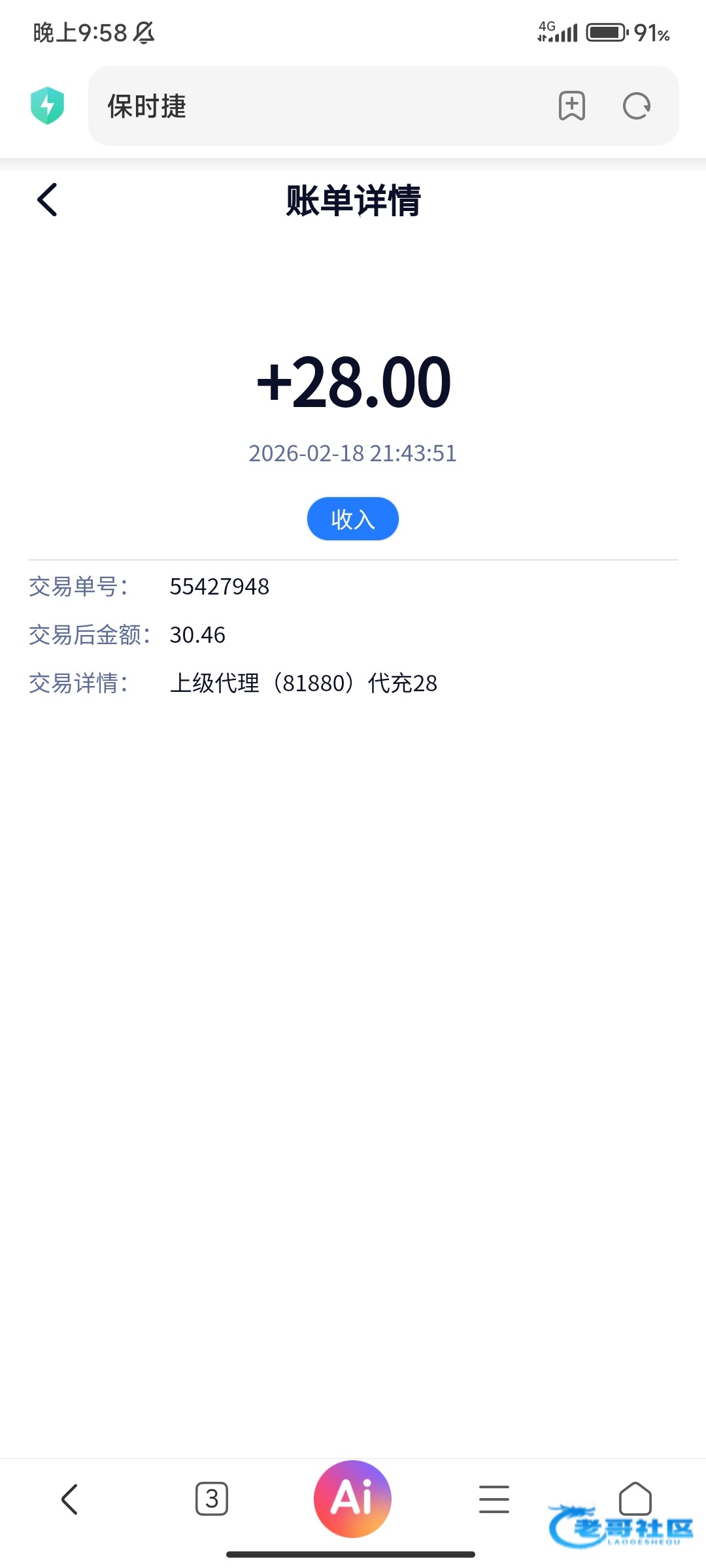Tap the 保时捷 address bar
Viewport: 706px width, 1568px height.
coord(314,106)
